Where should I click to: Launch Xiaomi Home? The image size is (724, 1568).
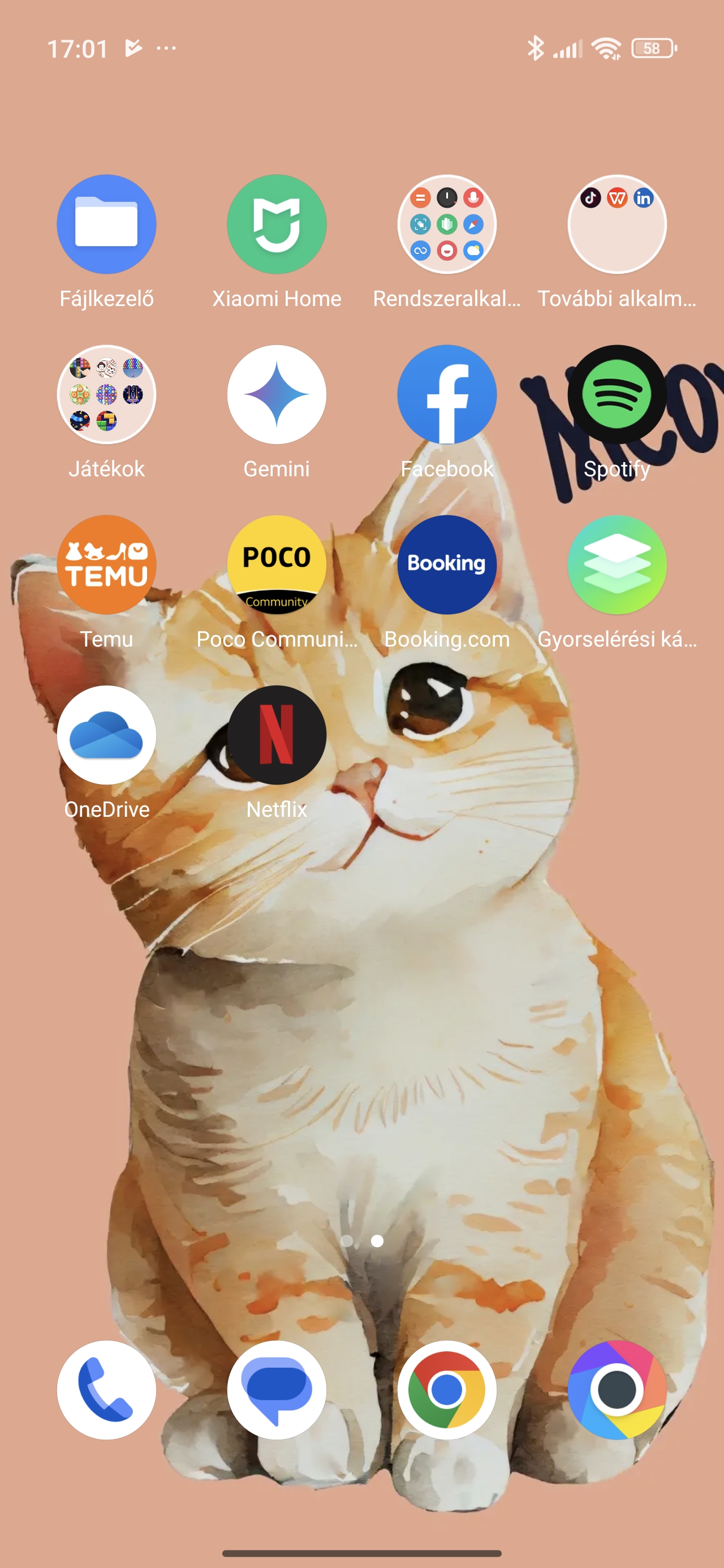(277, 224)
